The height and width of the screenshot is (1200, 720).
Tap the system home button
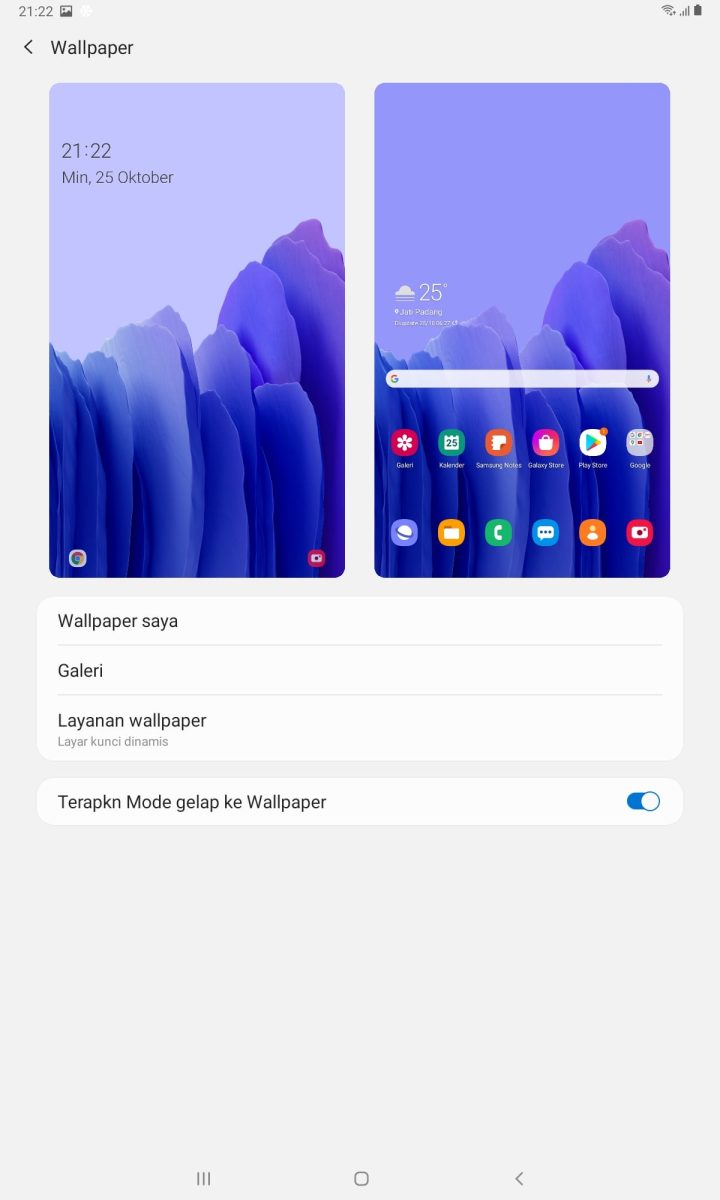(361, 1179)
